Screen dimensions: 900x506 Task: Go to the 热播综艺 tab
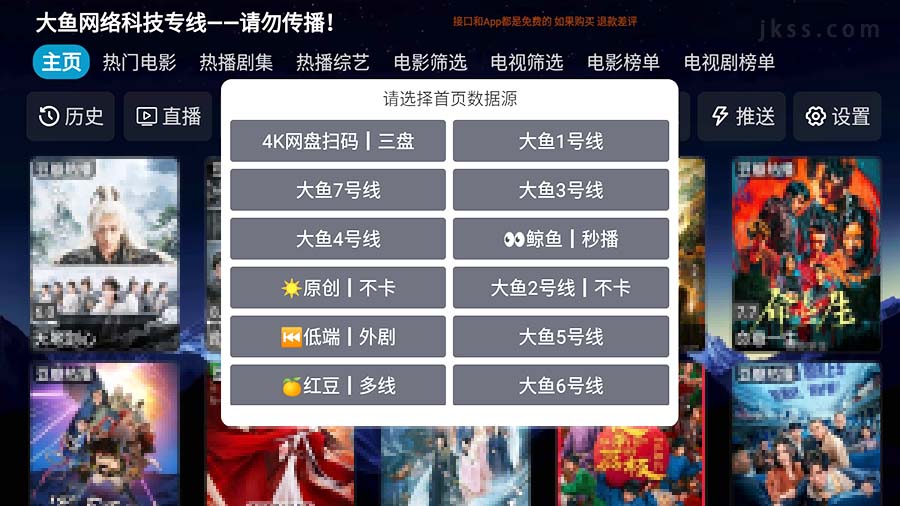pos(333,62)
